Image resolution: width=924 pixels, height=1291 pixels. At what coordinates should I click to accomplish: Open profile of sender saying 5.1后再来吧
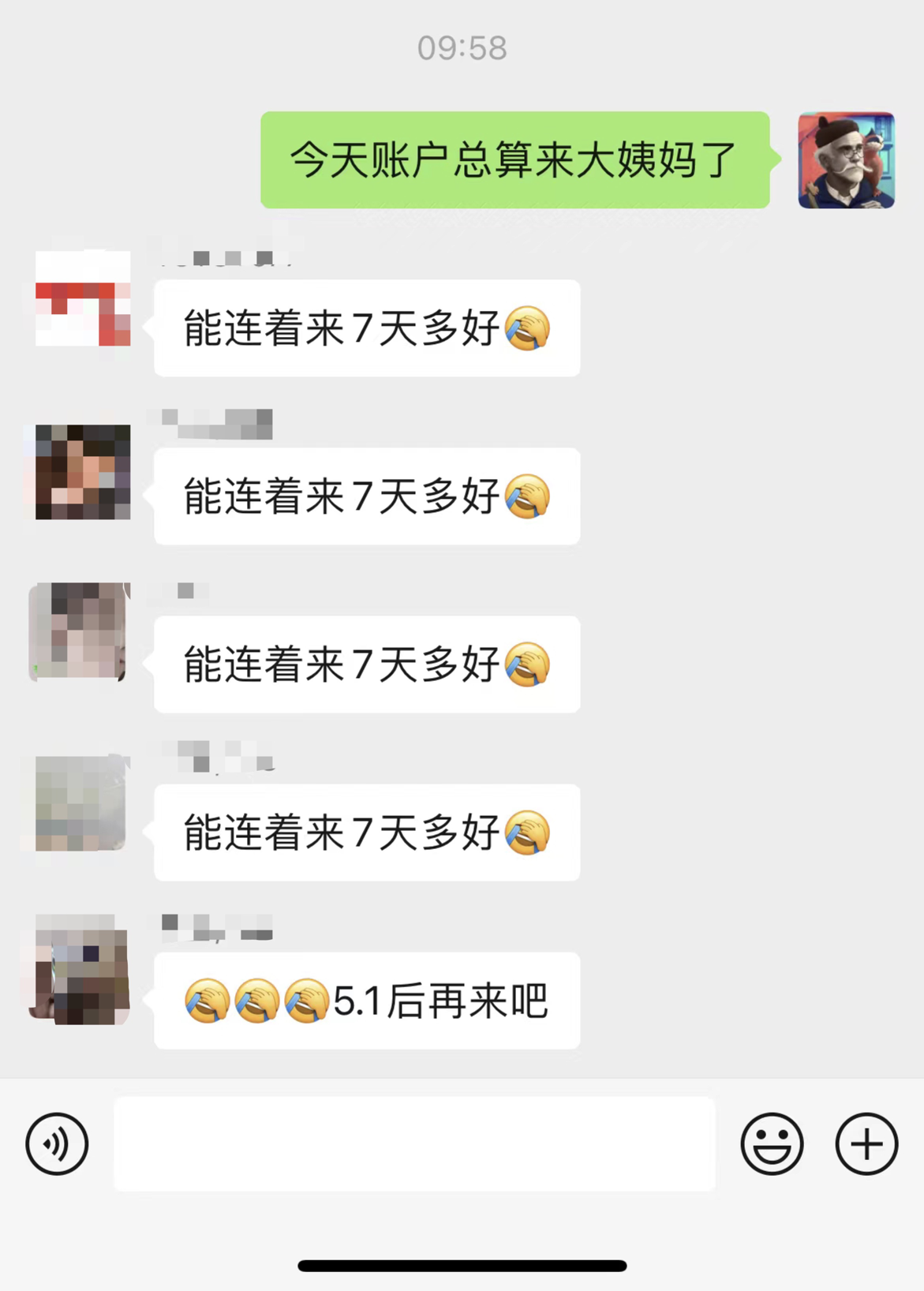point(80,970)
